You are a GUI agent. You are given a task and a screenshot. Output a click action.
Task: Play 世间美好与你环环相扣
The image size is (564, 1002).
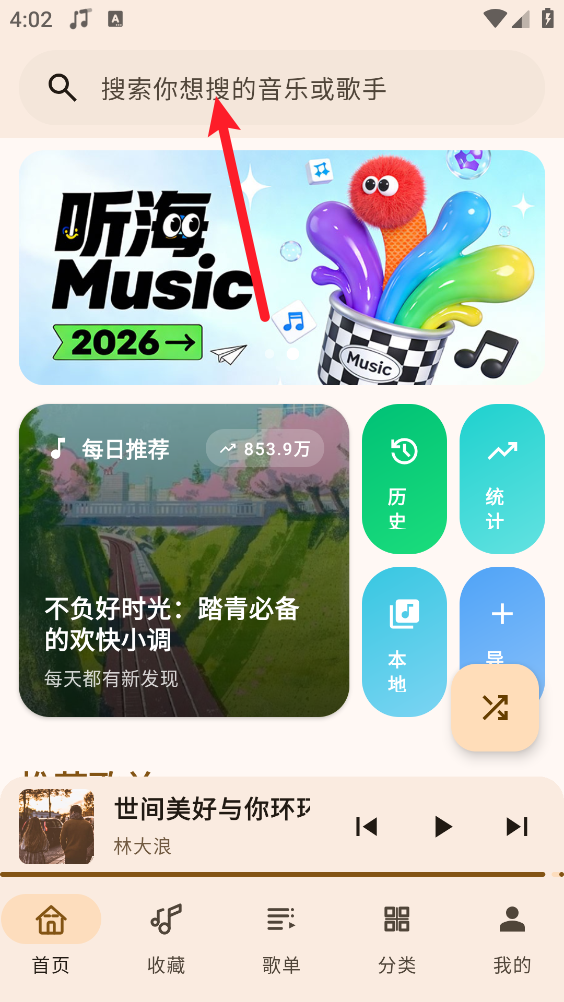(443, 826)
